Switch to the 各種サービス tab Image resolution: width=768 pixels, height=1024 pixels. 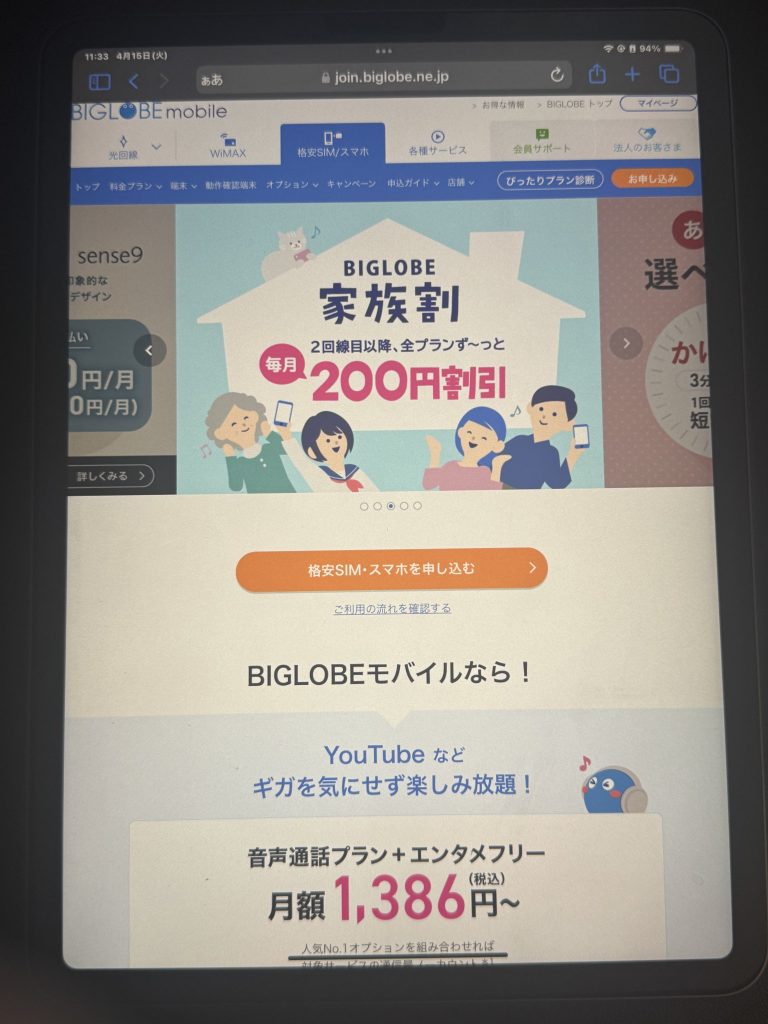(437, 143)
